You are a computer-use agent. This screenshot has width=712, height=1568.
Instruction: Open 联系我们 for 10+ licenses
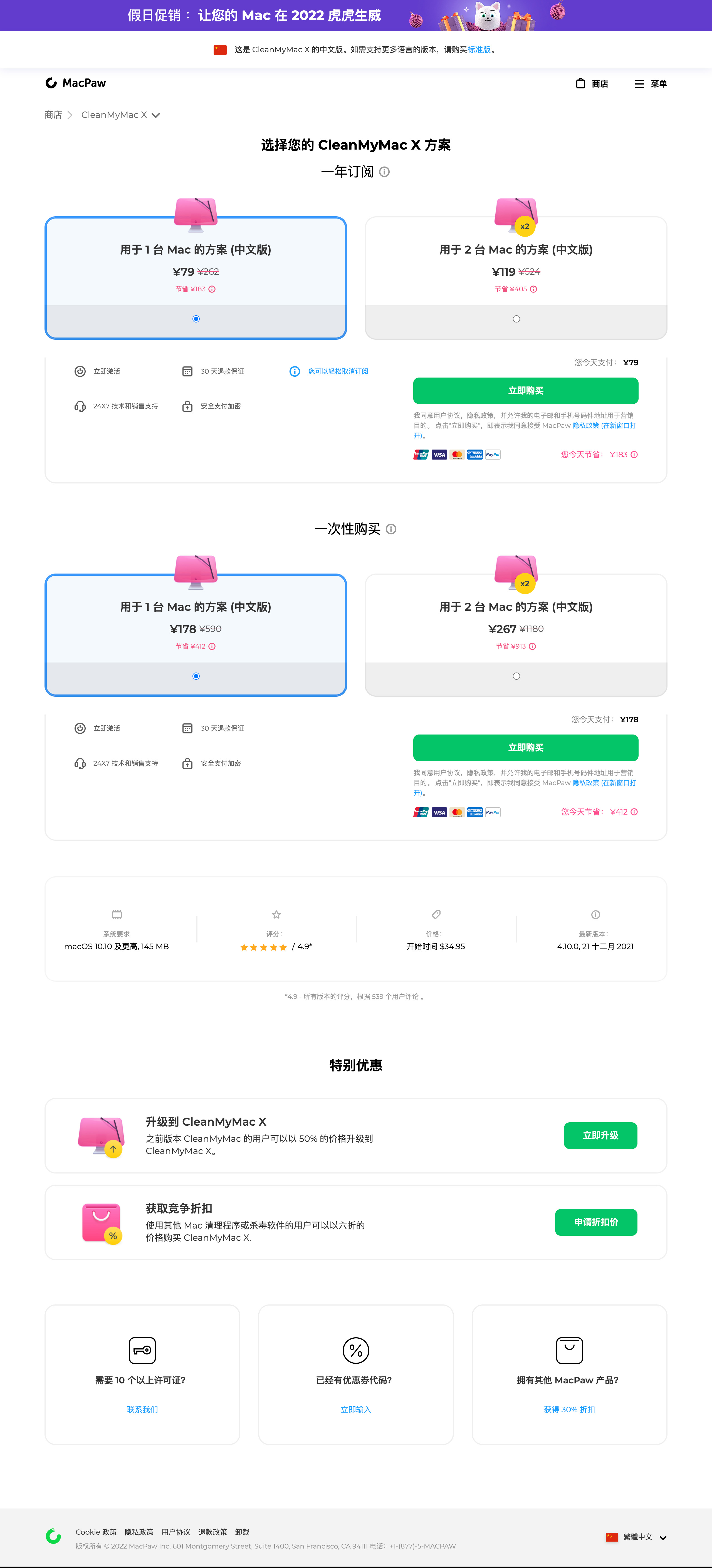tap(142, 1409)
